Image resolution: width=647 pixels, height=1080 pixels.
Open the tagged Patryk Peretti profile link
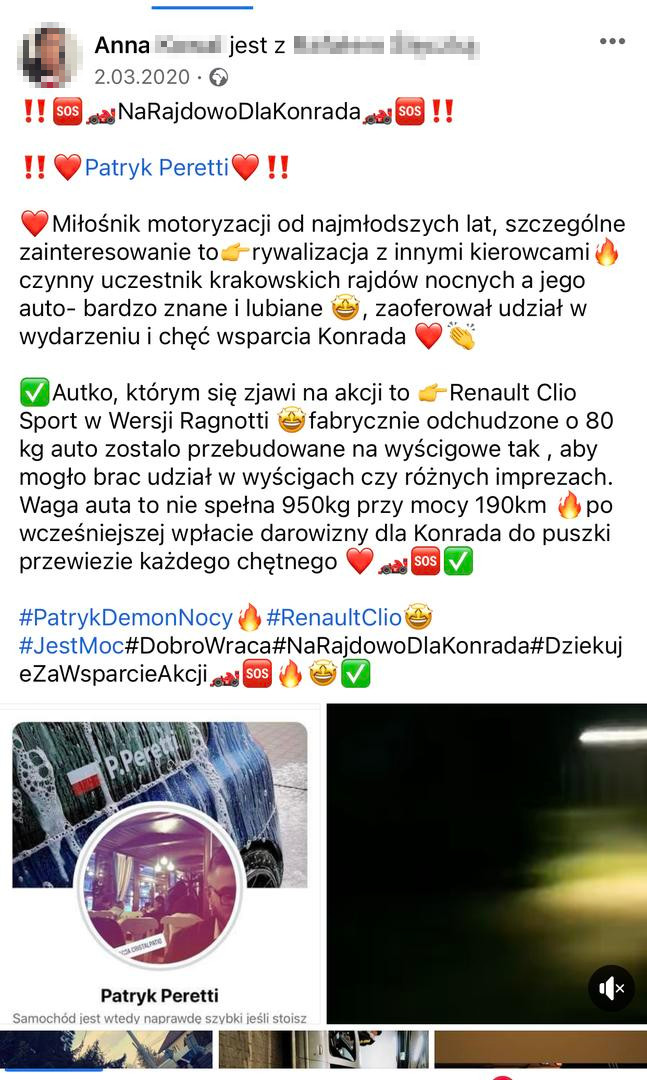pos(157,167)
